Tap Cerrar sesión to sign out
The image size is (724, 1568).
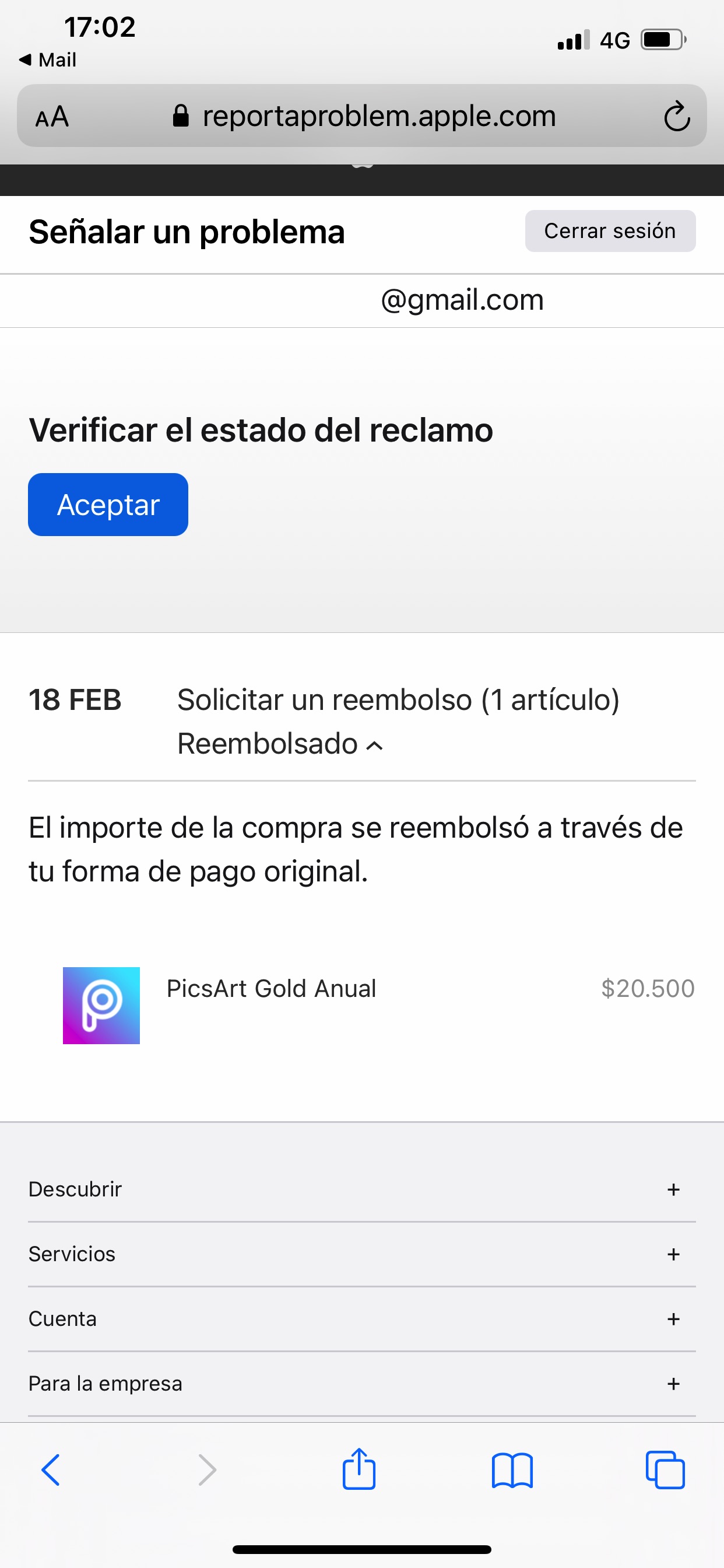click(x=610, y=230)
